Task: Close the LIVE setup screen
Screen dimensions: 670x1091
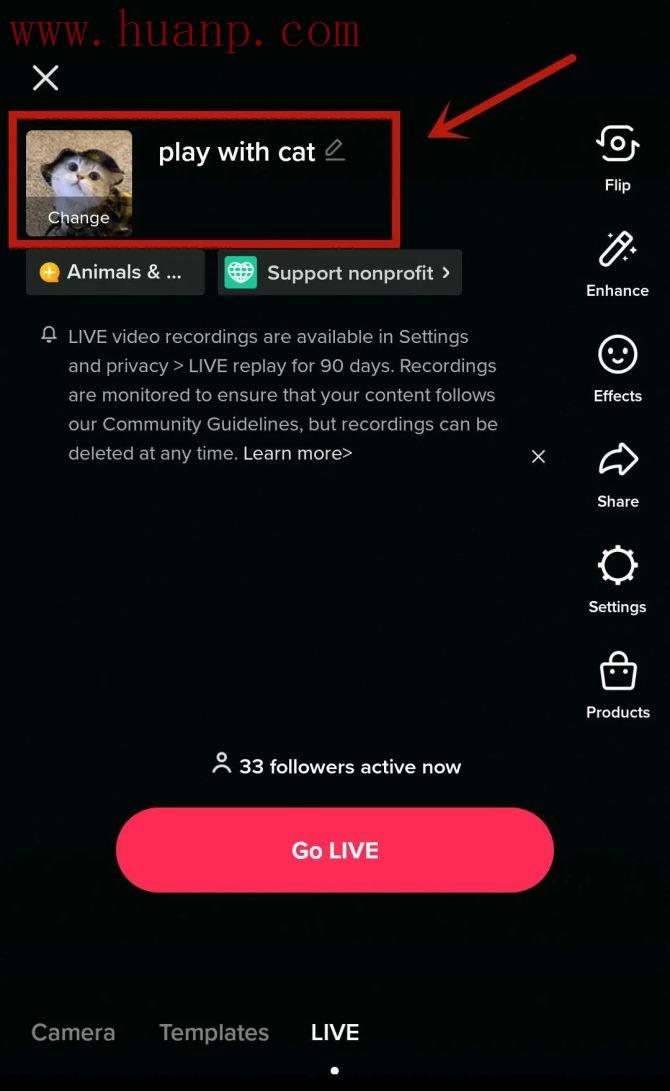Action: 46,77
